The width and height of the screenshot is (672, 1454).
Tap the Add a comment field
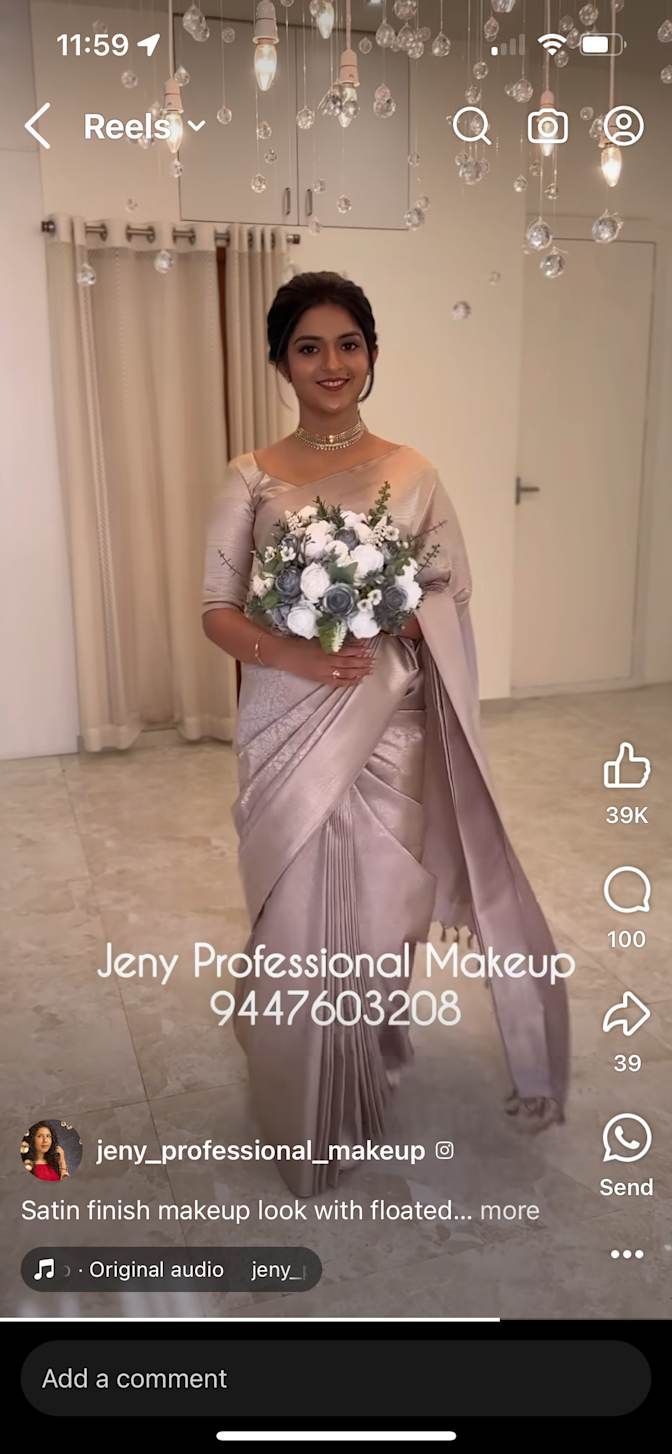click(x=335, y=1378)
